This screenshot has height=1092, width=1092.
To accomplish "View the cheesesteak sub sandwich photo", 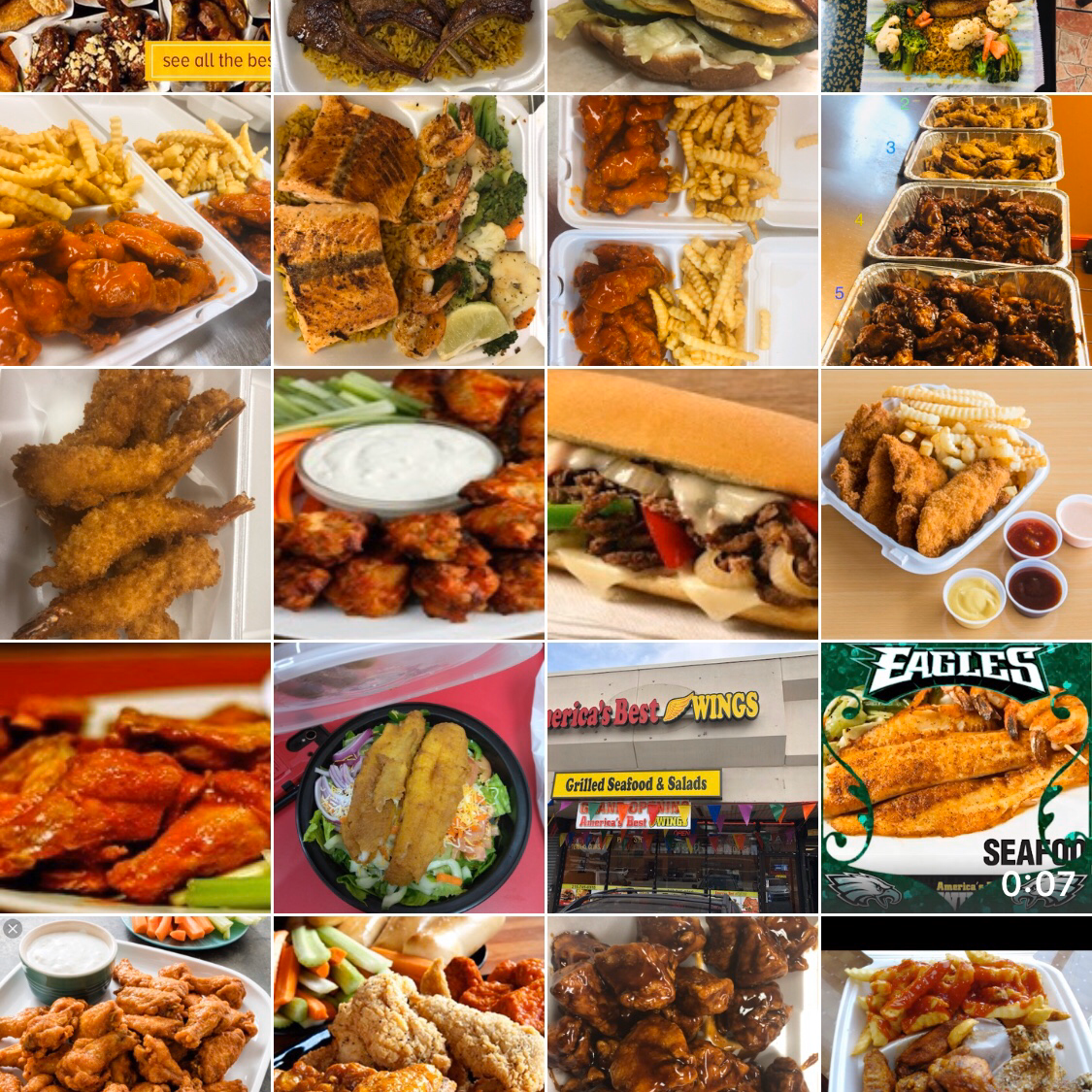I will (682, 504).
